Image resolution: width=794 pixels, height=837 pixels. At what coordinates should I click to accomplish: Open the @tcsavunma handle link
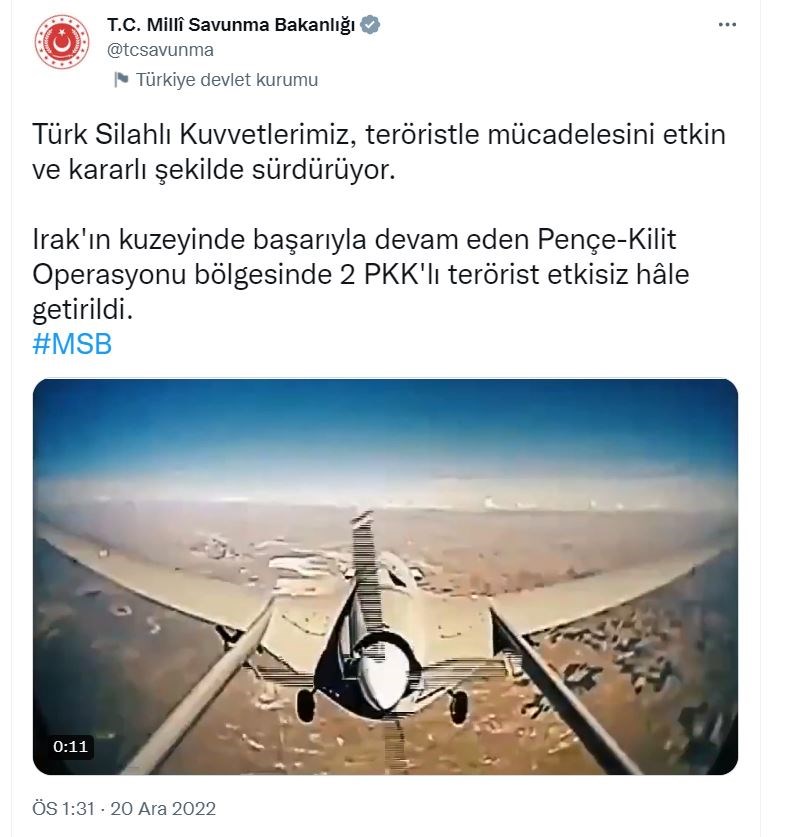(x=159, y=49)
